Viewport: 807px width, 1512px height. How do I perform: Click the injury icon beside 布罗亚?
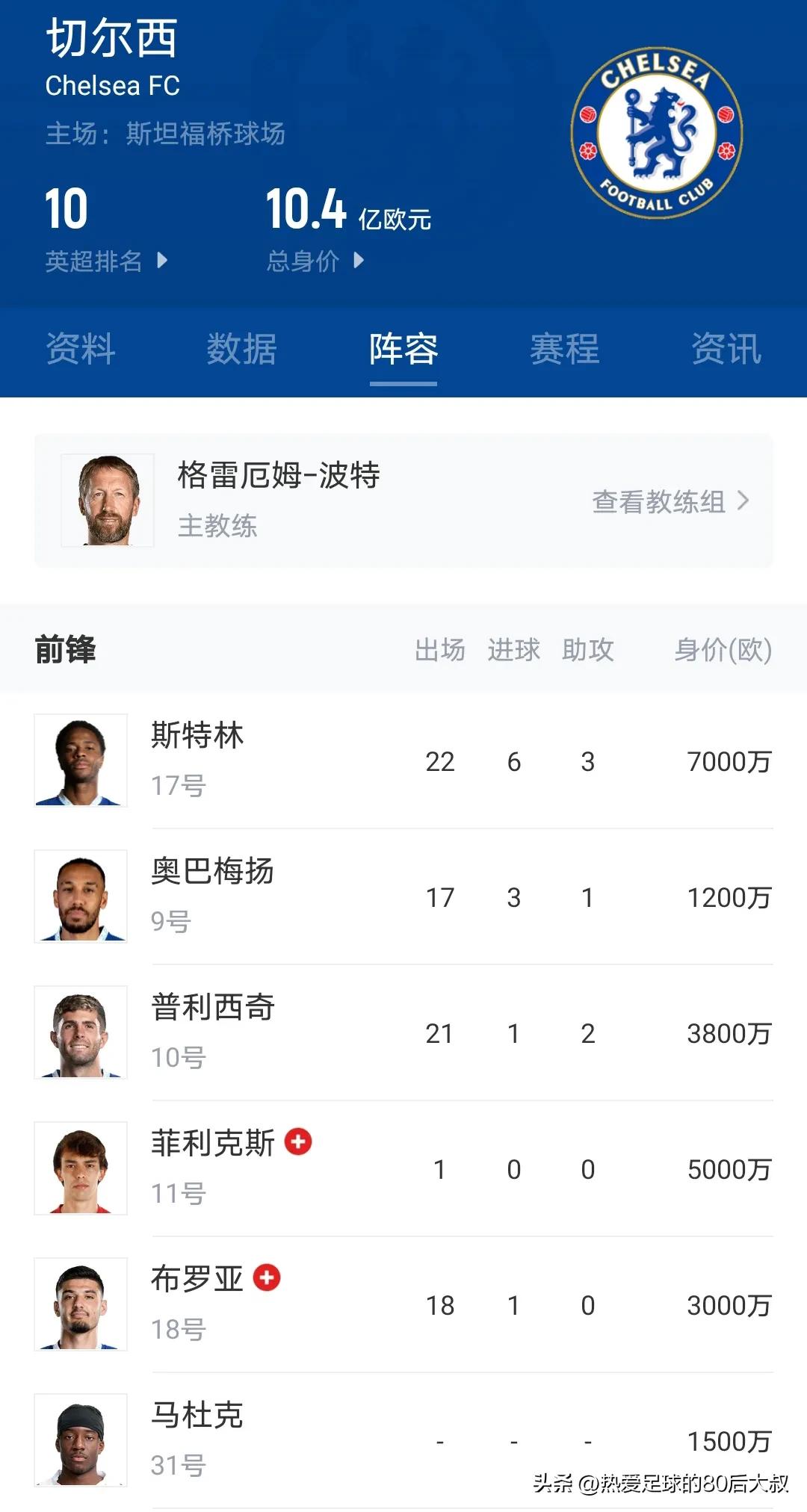point(268,1275)
